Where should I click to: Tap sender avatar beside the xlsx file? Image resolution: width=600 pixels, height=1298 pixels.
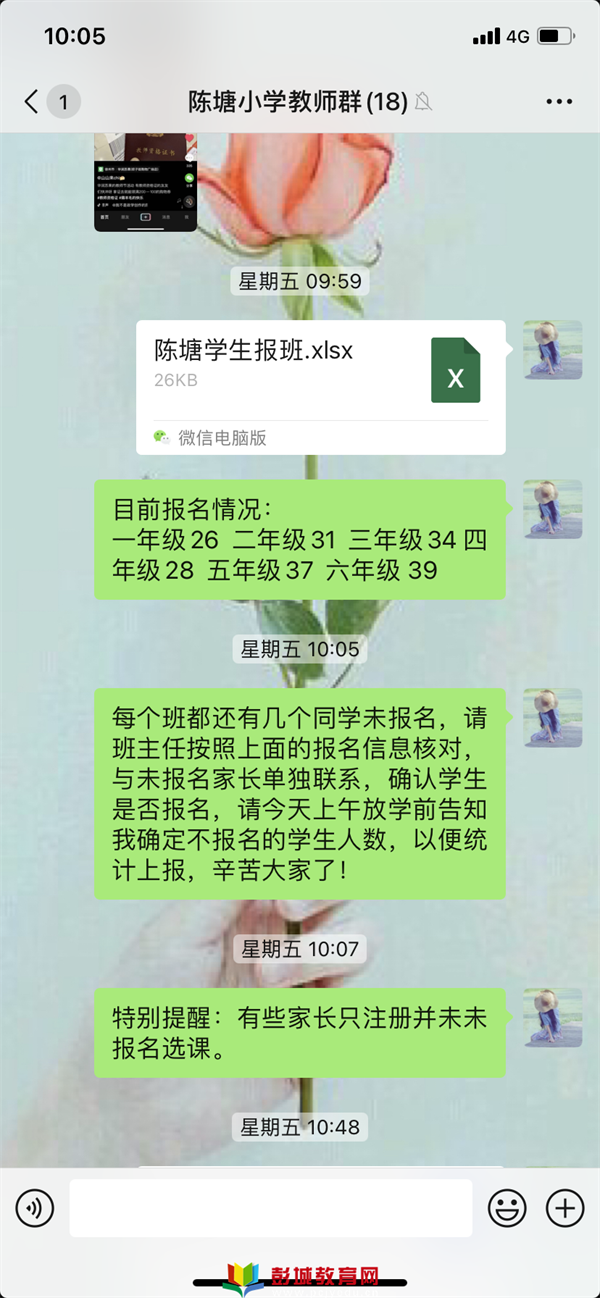click(553, 349)
